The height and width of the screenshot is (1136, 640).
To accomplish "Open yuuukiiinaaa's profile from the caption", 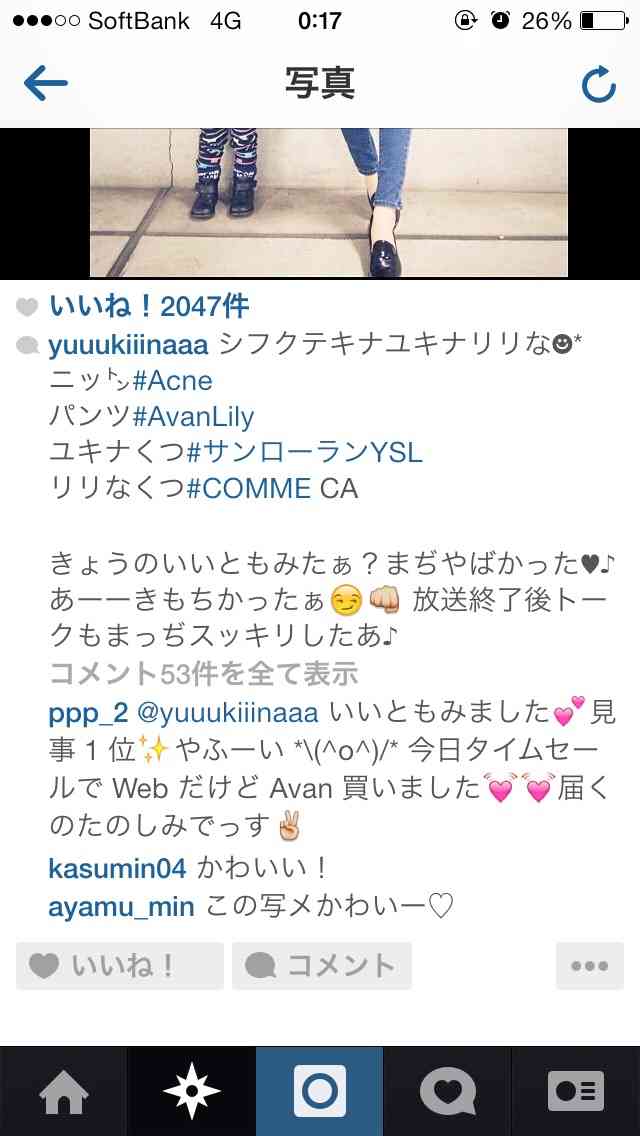I will [128, 346].
